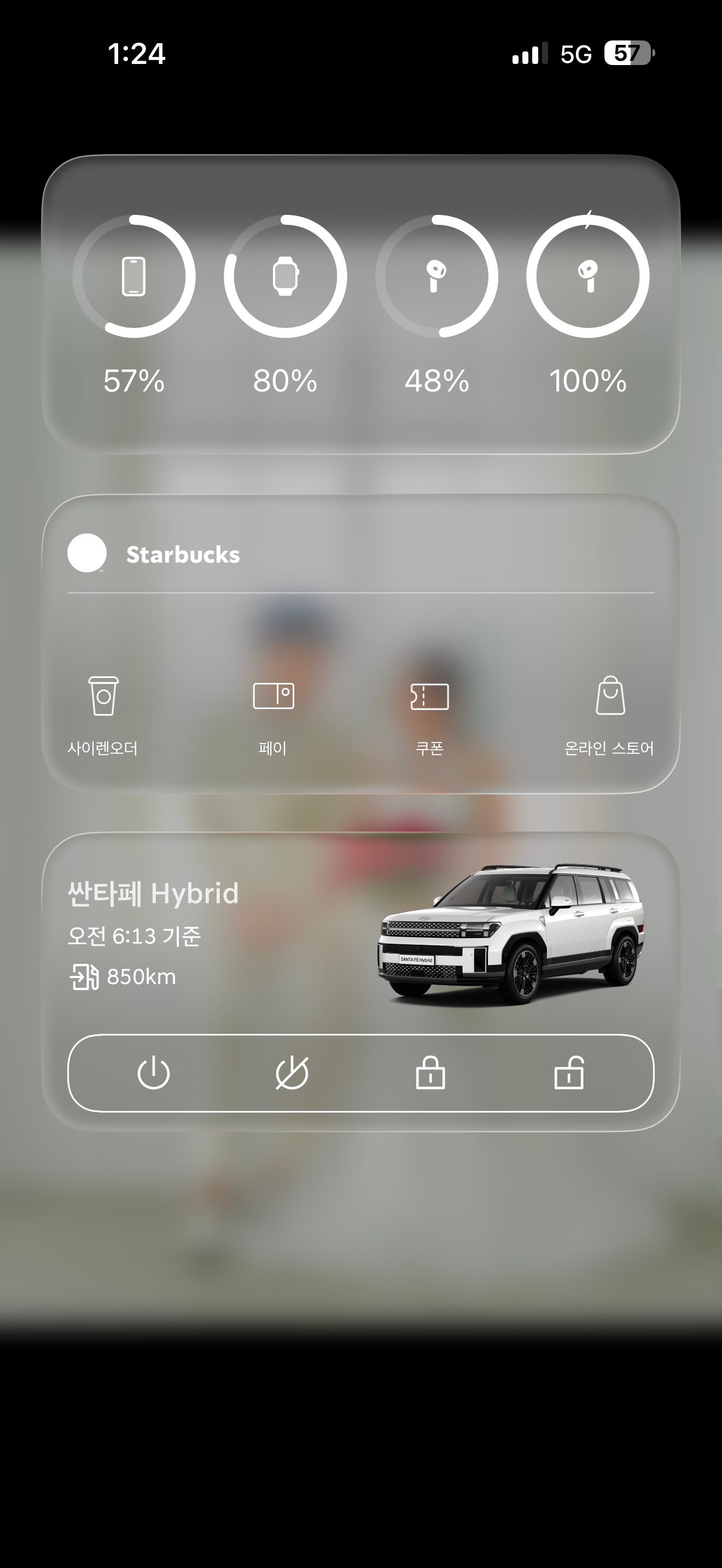
Task: Unlock the Santa Fe doors
Action: tap(569, 1073)
